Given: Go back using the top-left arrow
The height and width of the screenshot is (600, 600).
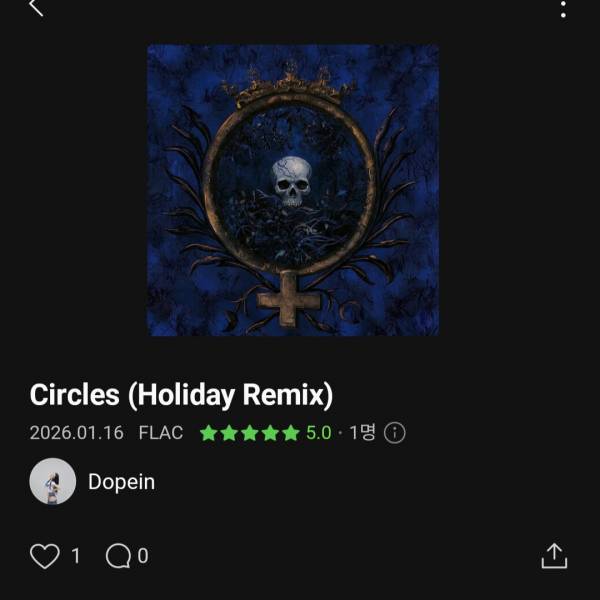Looking at the screenshot, I should point(36,8).
